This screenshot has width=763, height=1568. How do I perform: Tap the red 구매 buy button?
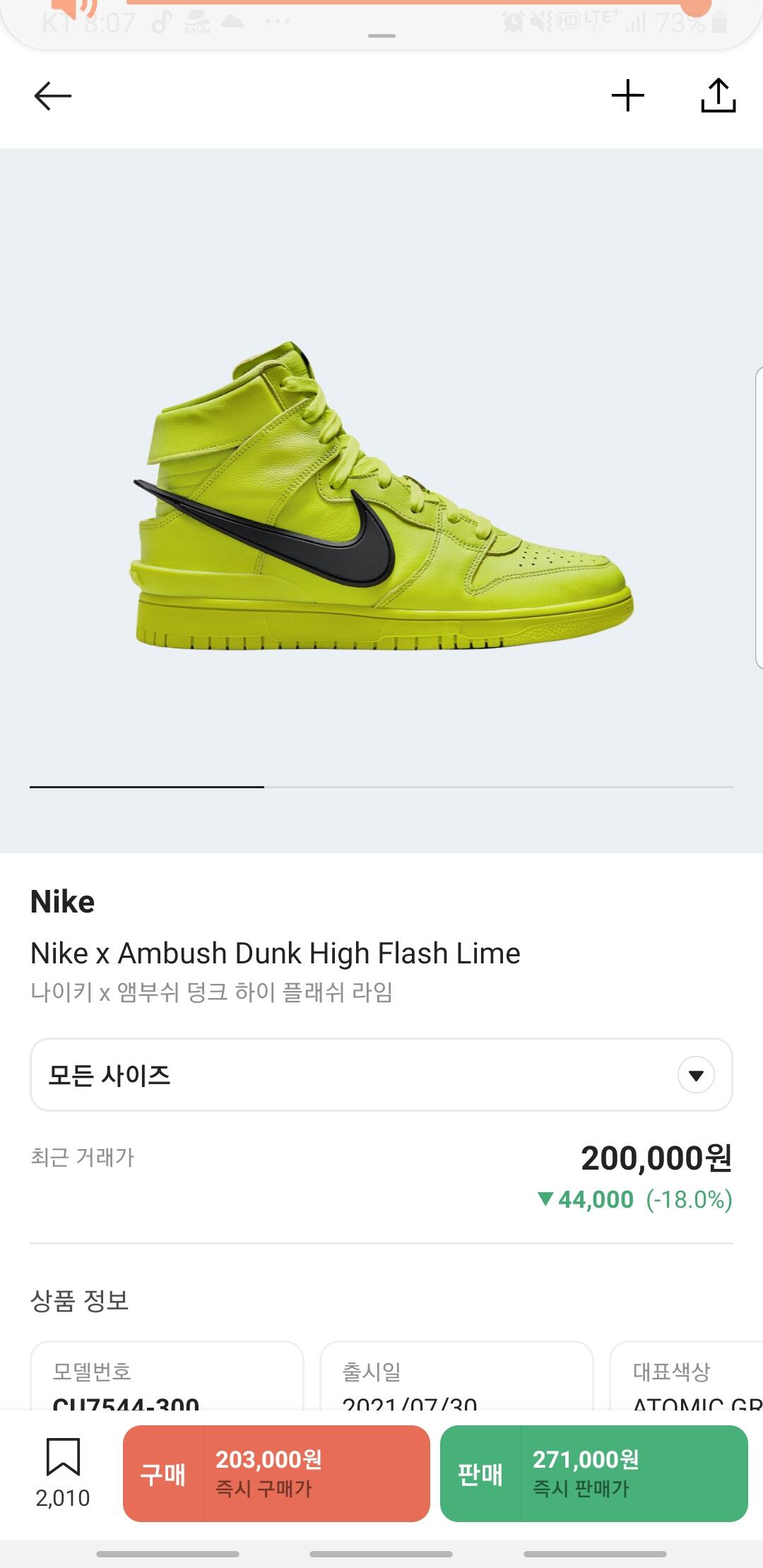click(x=276, y=1473)
